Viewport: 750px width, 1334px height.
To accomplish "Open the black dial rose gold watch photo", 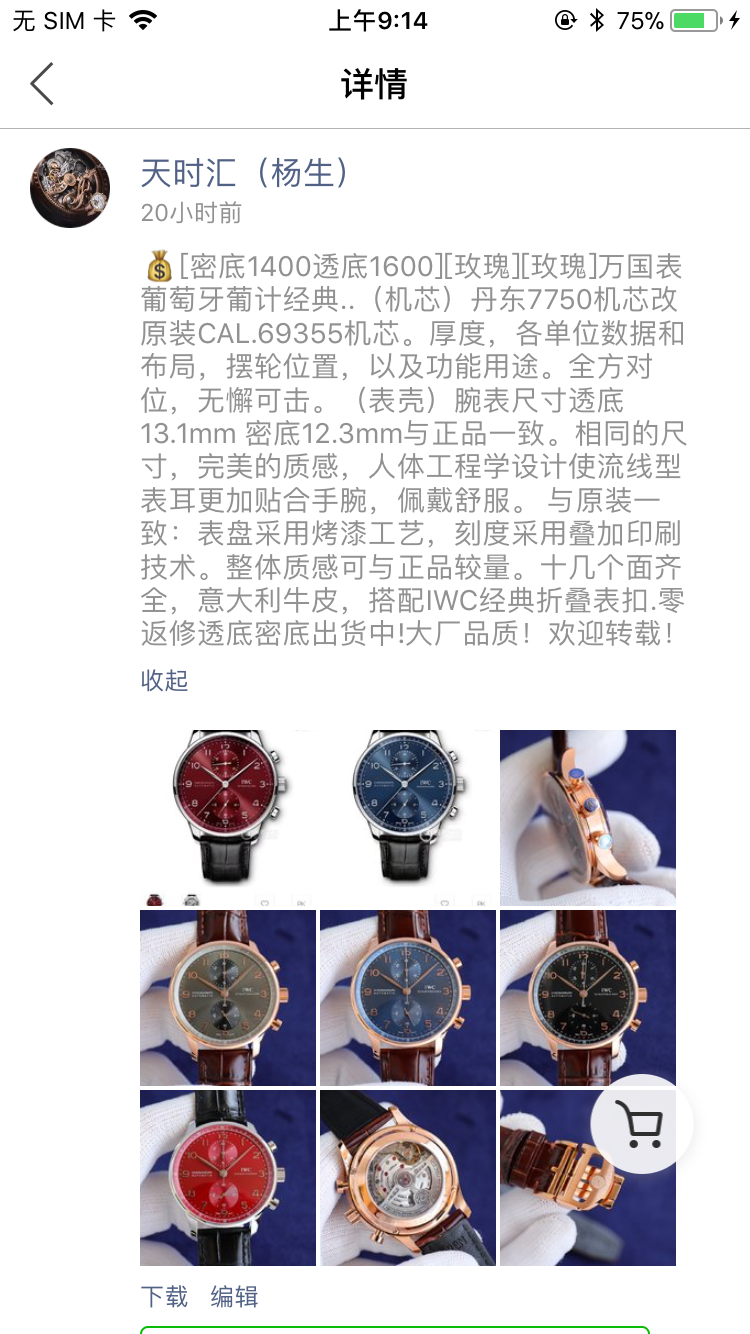I will (587, 997).
